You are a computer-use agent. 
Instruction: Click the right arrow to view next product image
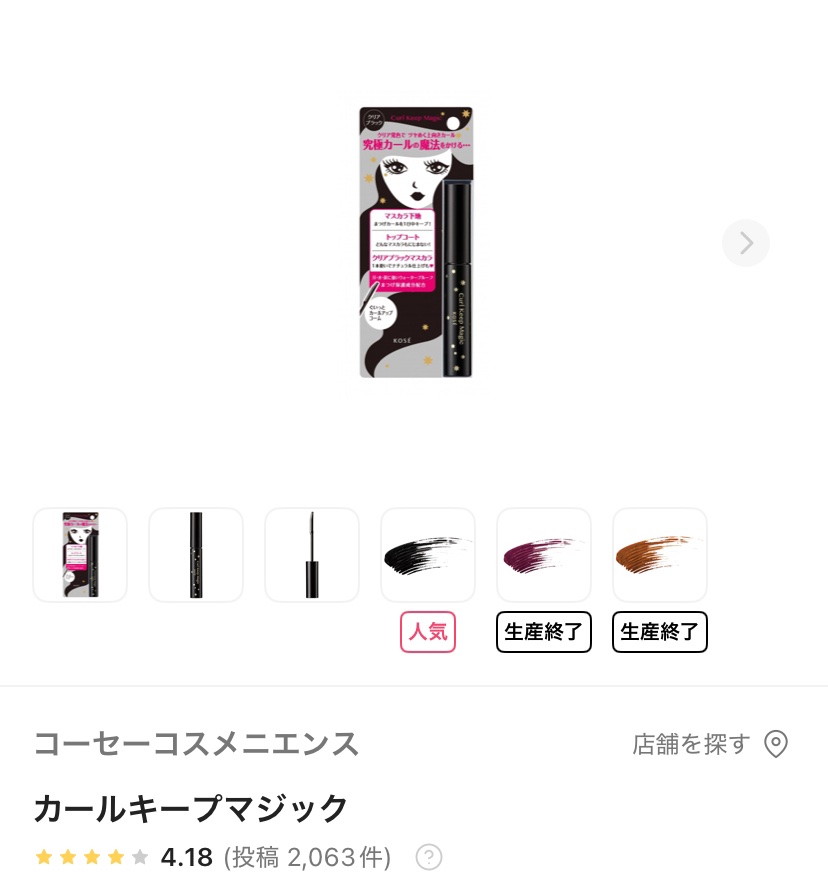[x=746, y=242]
